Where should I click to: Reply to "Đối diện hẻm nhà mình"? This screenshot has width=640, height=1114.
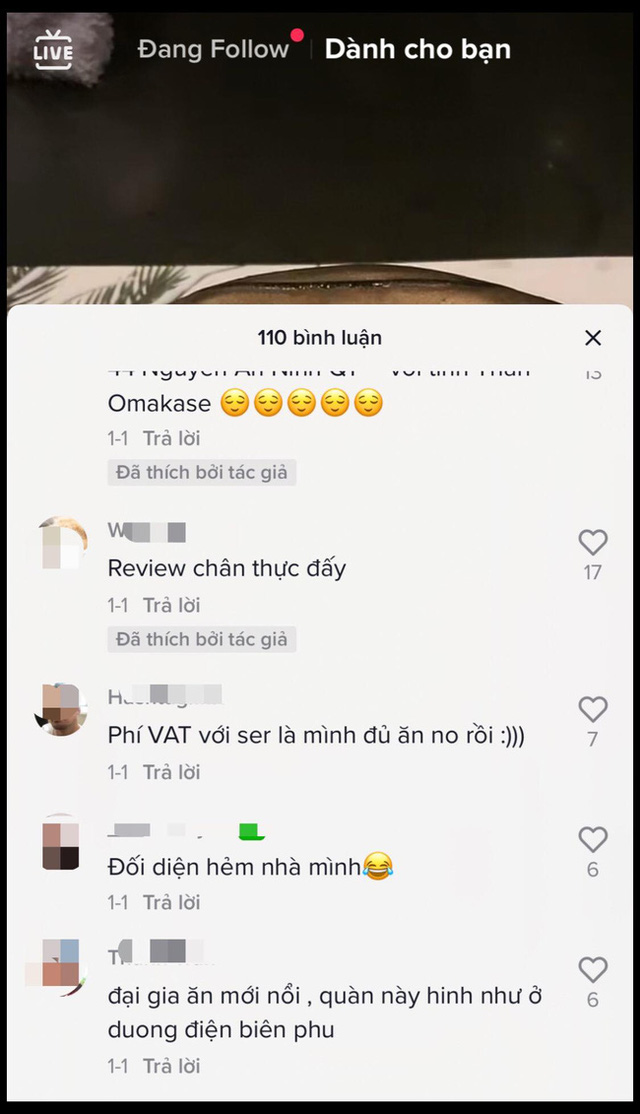tap(171, 902)
